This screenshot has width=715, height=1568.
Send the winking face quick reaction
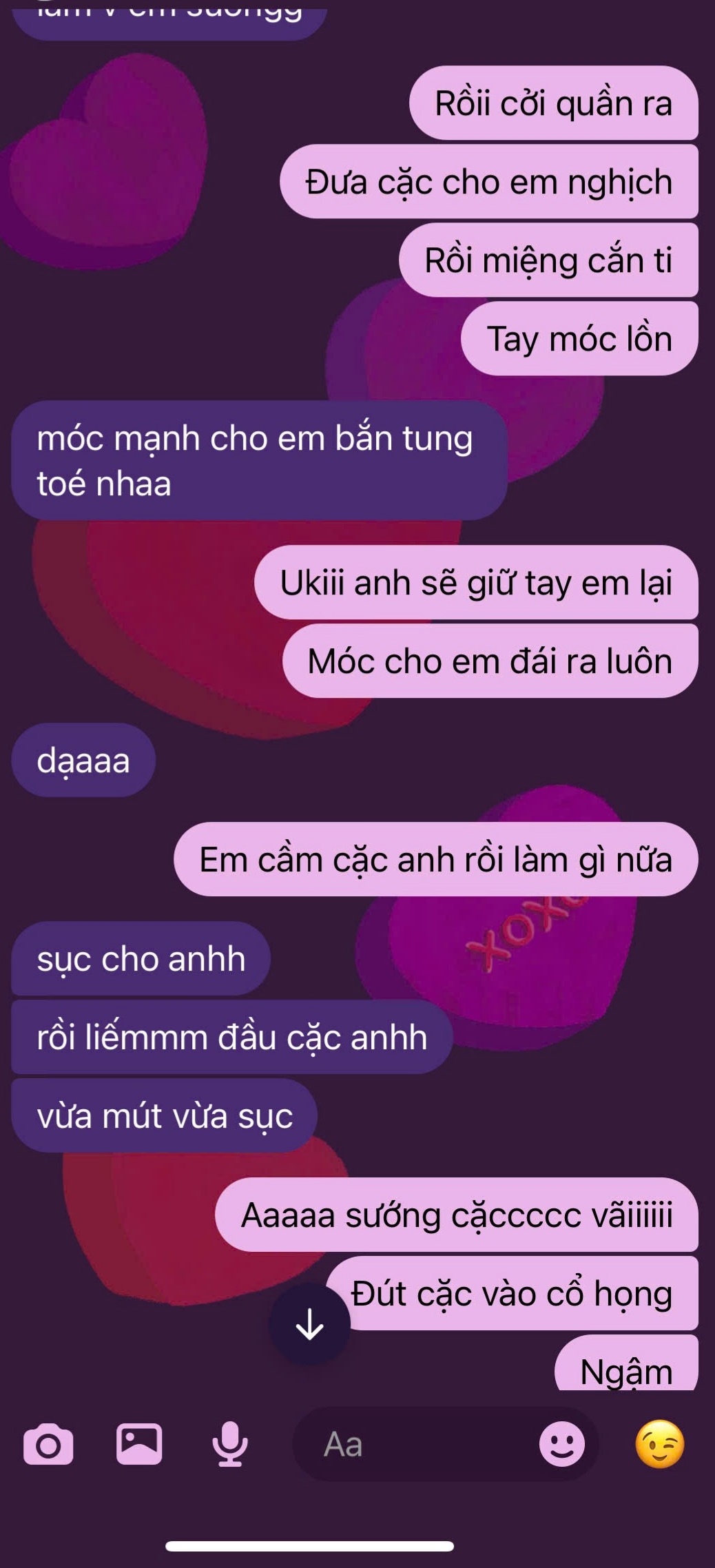click(x=659, y=1444)
